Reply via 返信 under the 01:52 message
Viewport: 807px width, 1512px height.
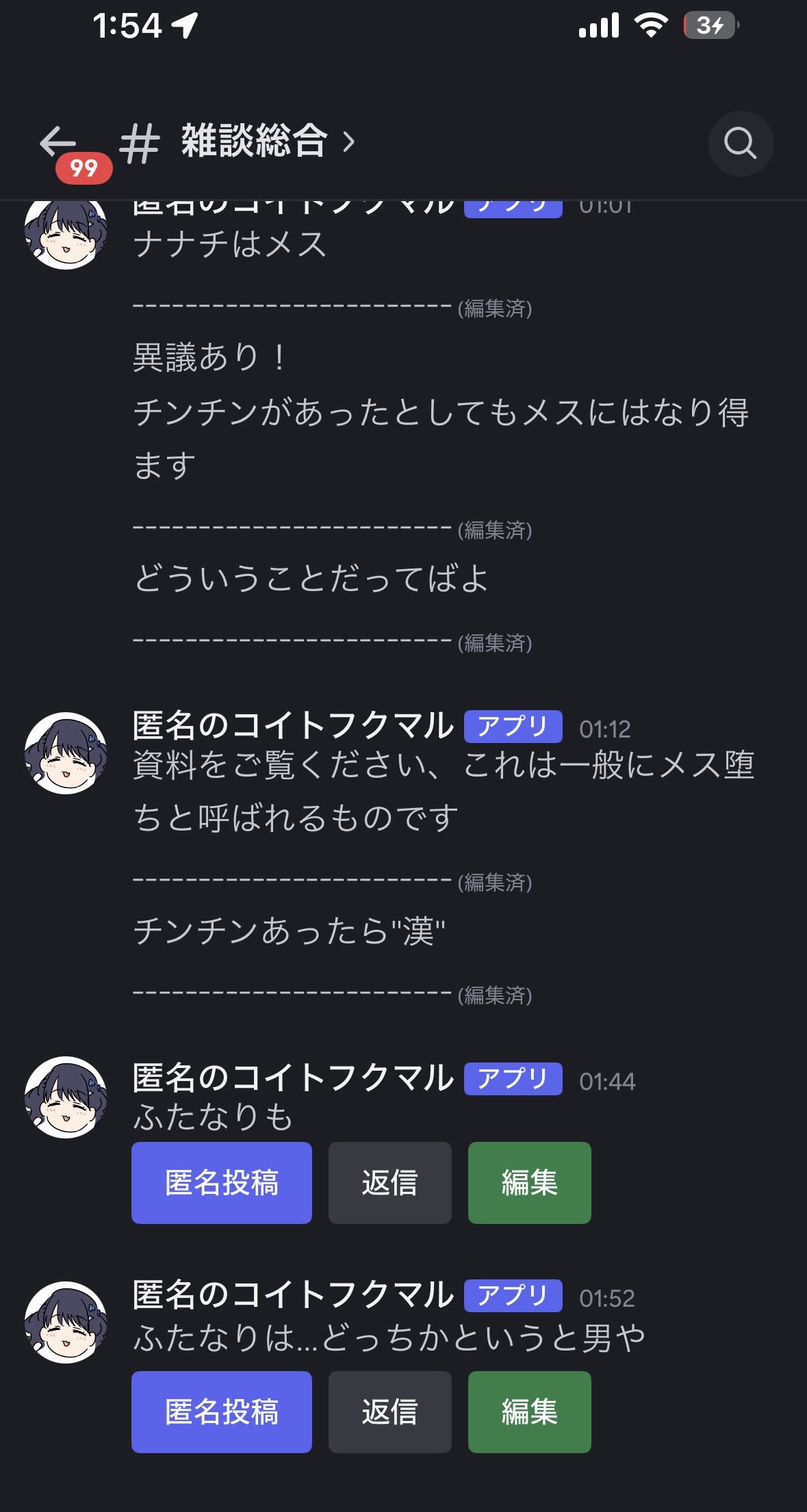coord(389,1411)
